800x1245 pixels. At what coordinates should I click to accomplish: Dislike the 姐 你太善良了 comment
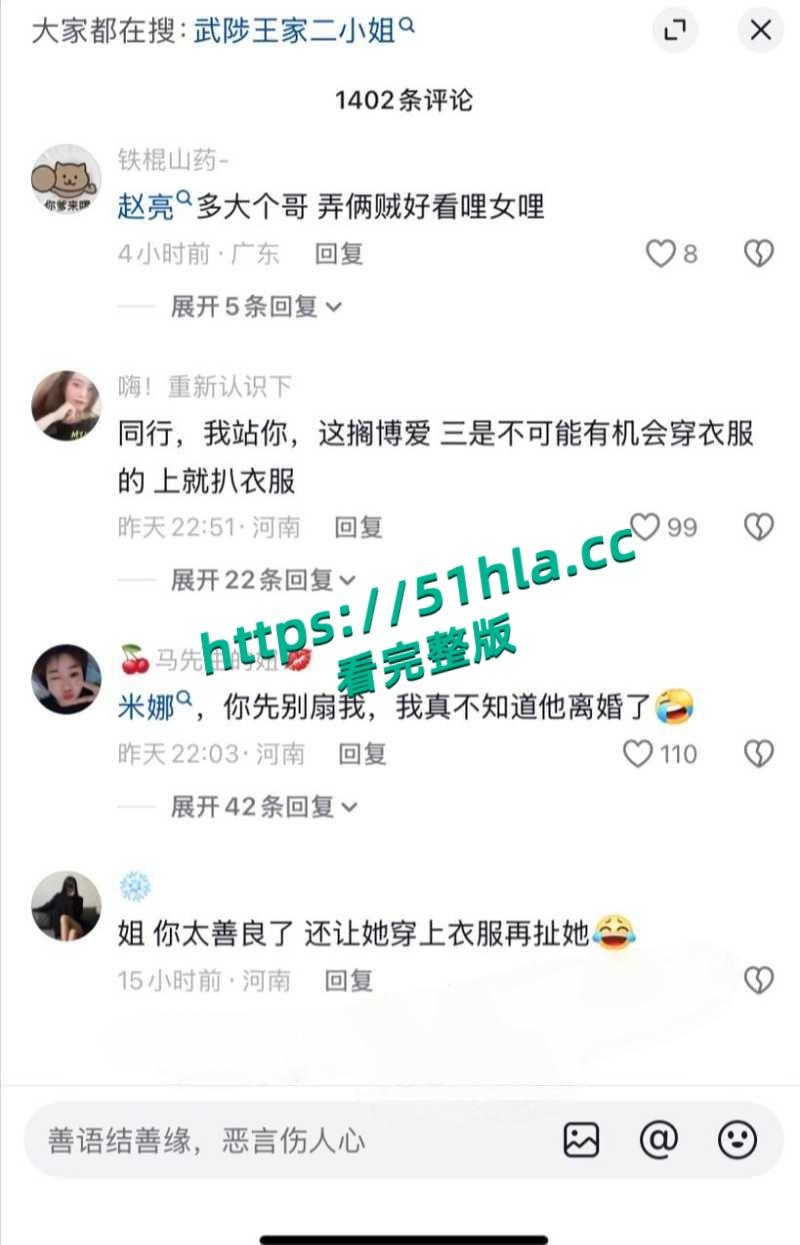tap(759, 980)
